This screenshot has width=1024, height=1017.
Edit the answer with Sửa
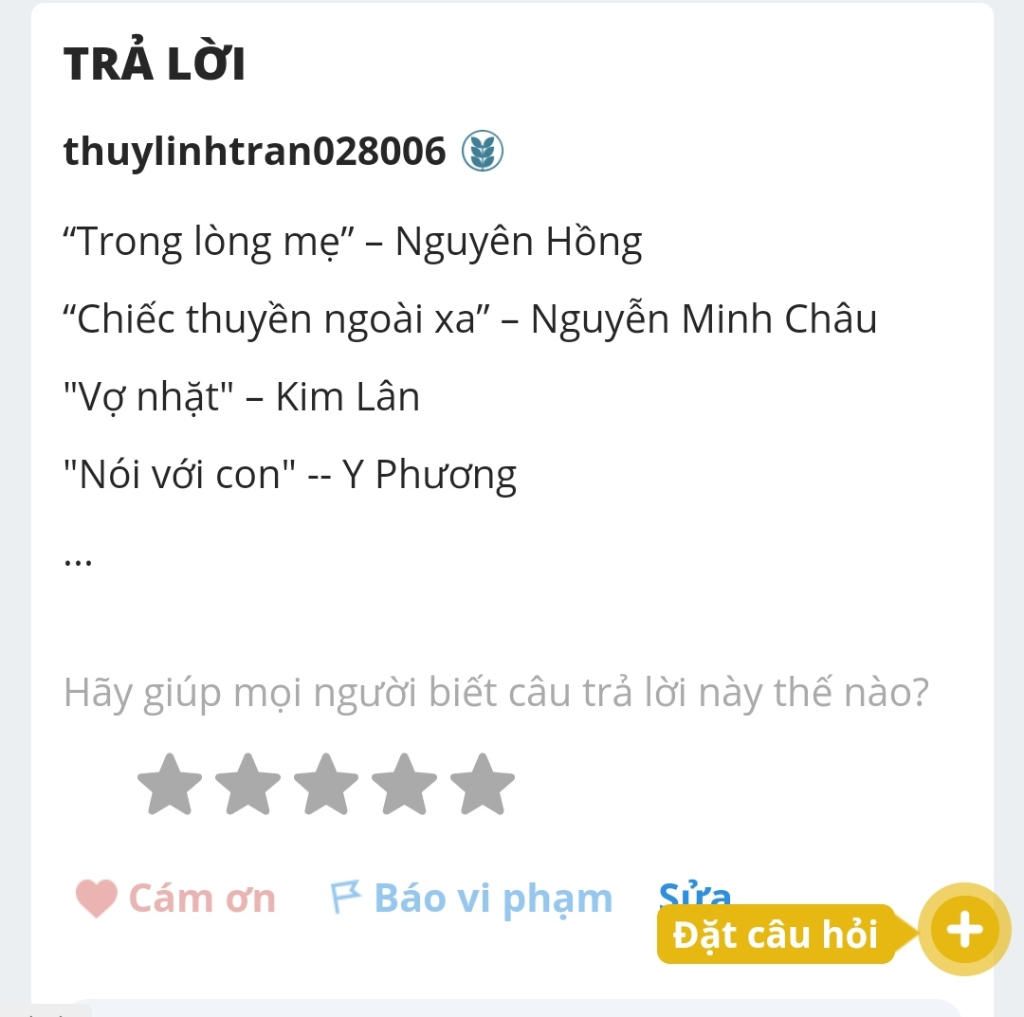click(694, 890)
